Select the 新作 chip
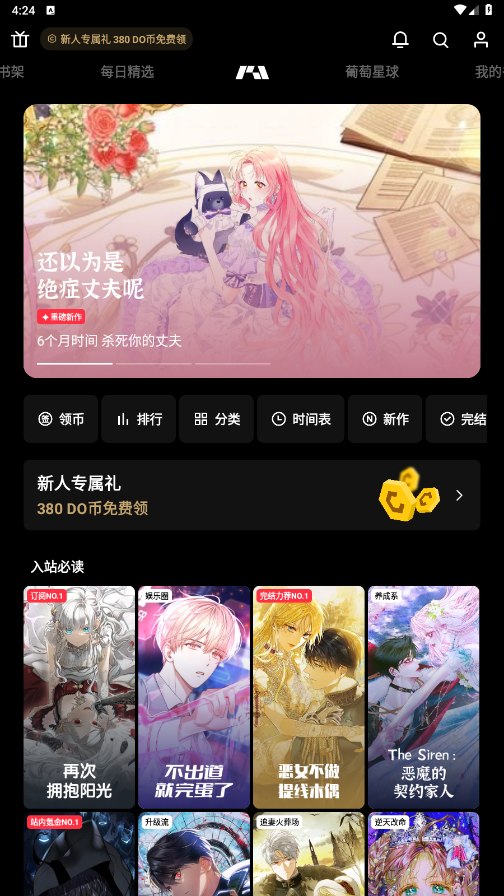The image size is (504, 896). coord(385,419)
